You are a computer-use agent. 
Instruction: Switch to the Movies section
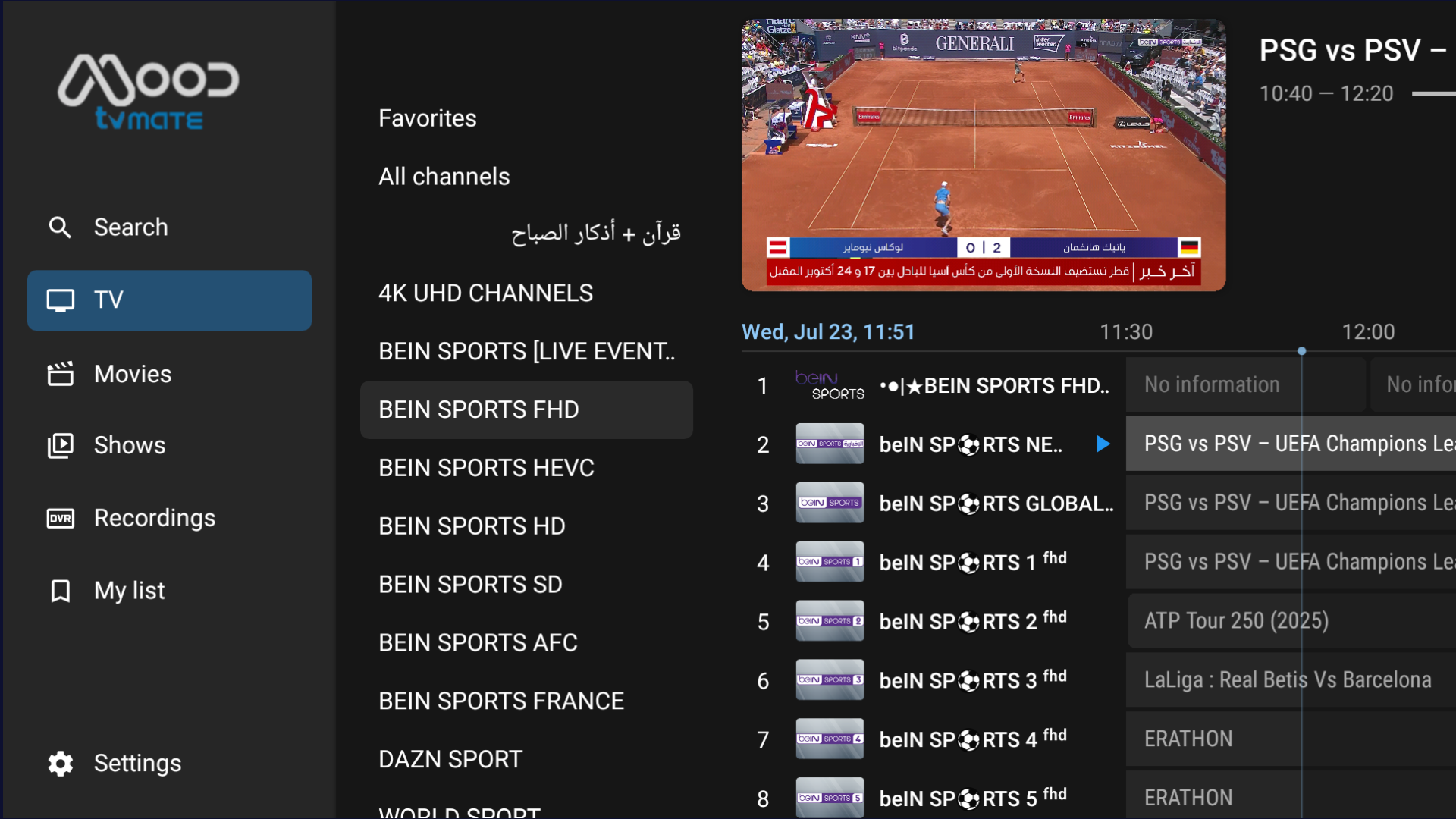click(133, 375)
